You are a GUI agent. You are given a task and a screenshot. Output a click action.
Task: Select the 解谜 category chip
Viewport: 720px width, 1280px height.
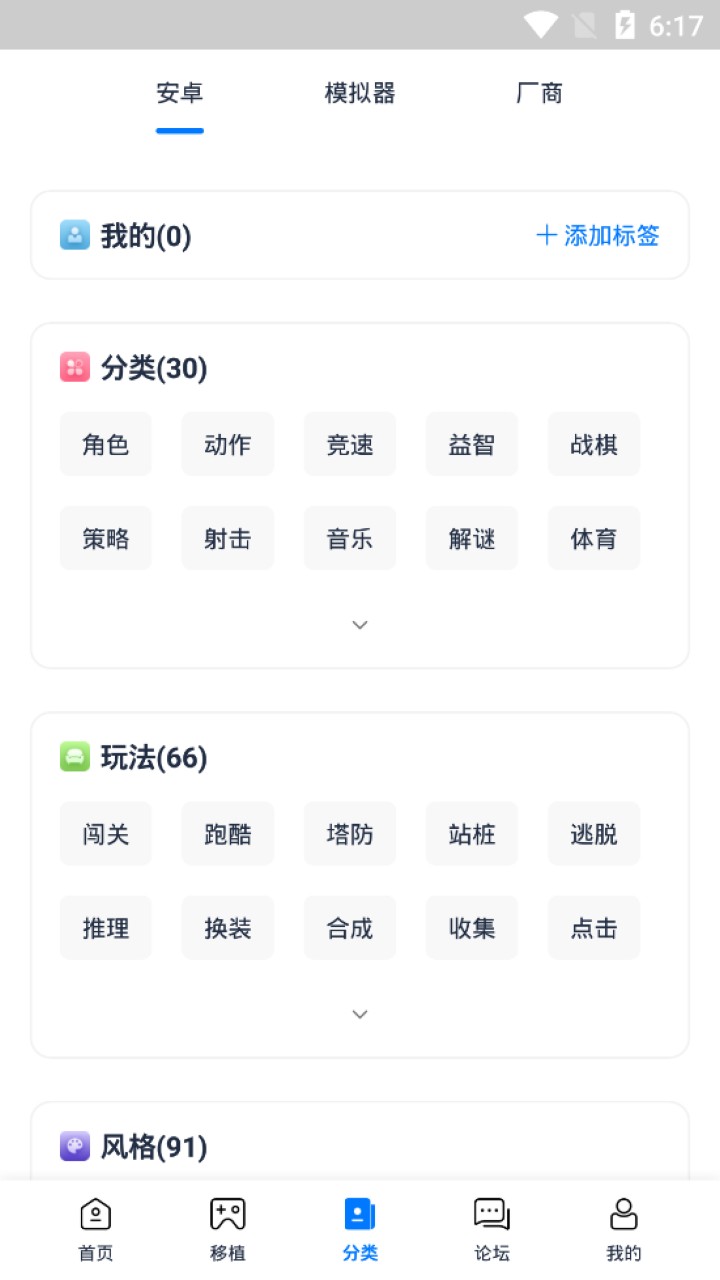[x=472, y=538]
